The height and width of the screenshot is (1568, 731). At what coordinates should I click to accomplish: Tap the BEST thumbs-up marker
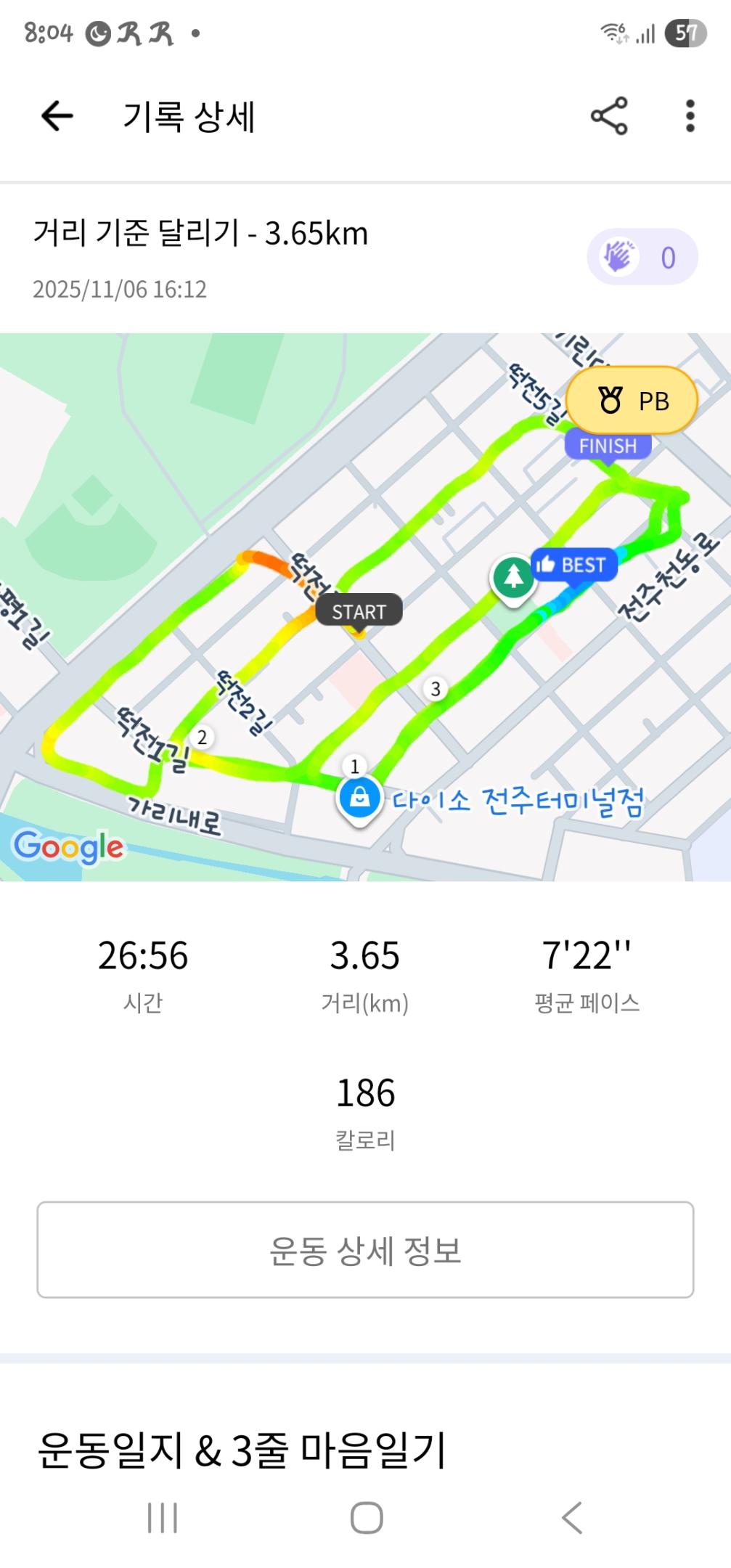tap(577, 565)
